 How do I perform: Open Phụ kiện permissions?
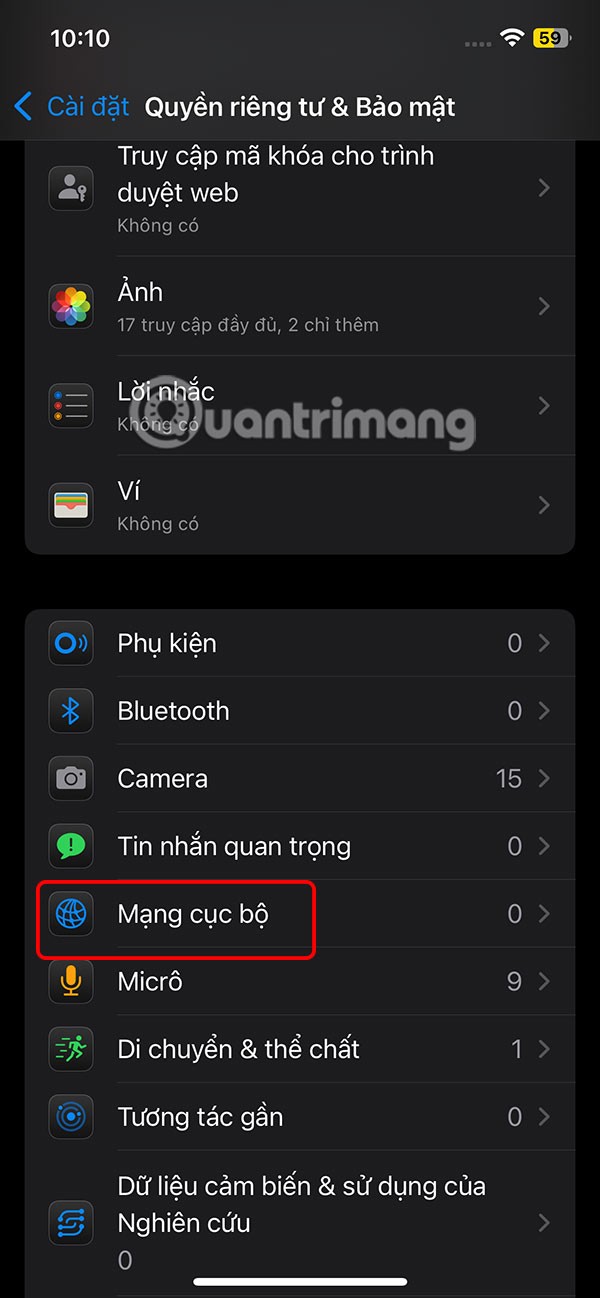point(300,643)
